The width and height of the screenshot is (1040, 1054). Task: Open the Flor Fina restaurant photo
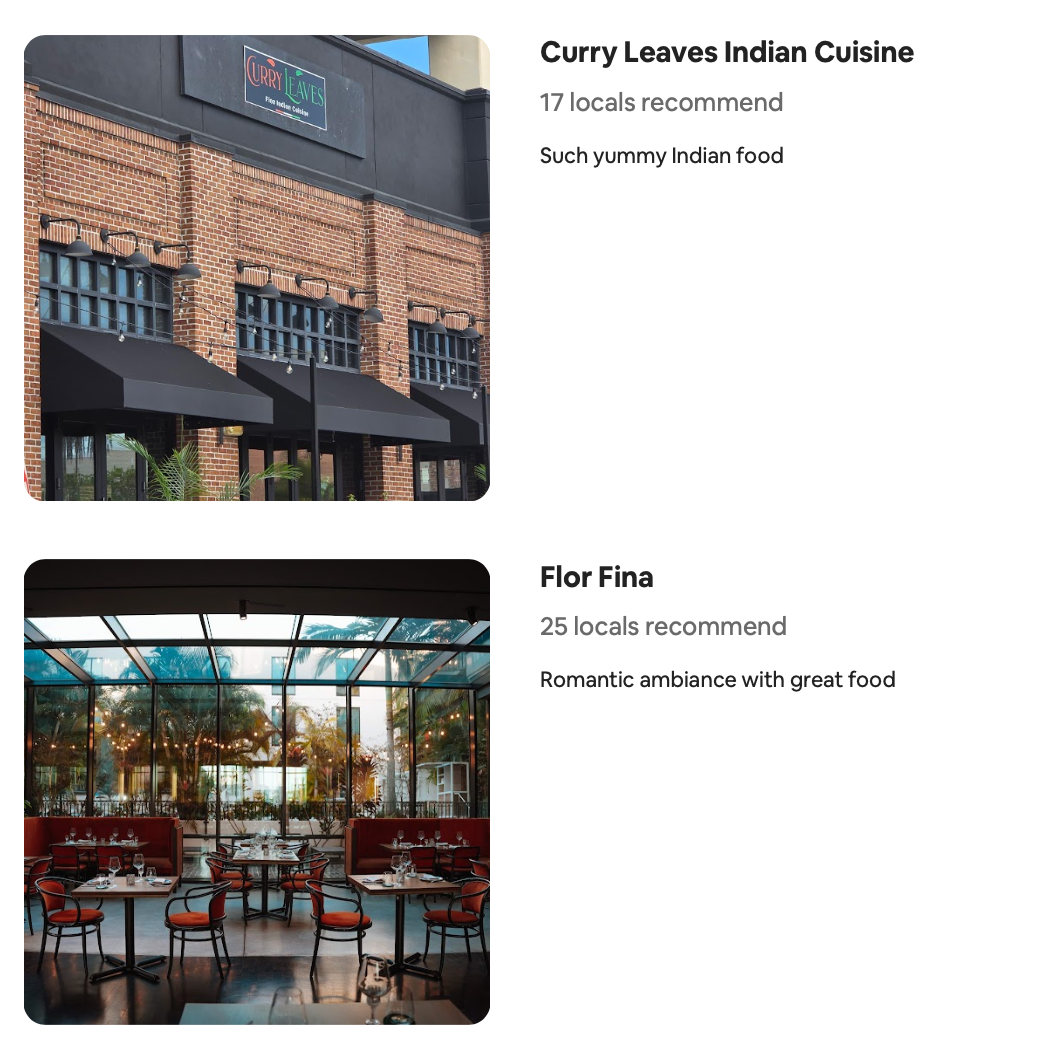coord(257,791)
